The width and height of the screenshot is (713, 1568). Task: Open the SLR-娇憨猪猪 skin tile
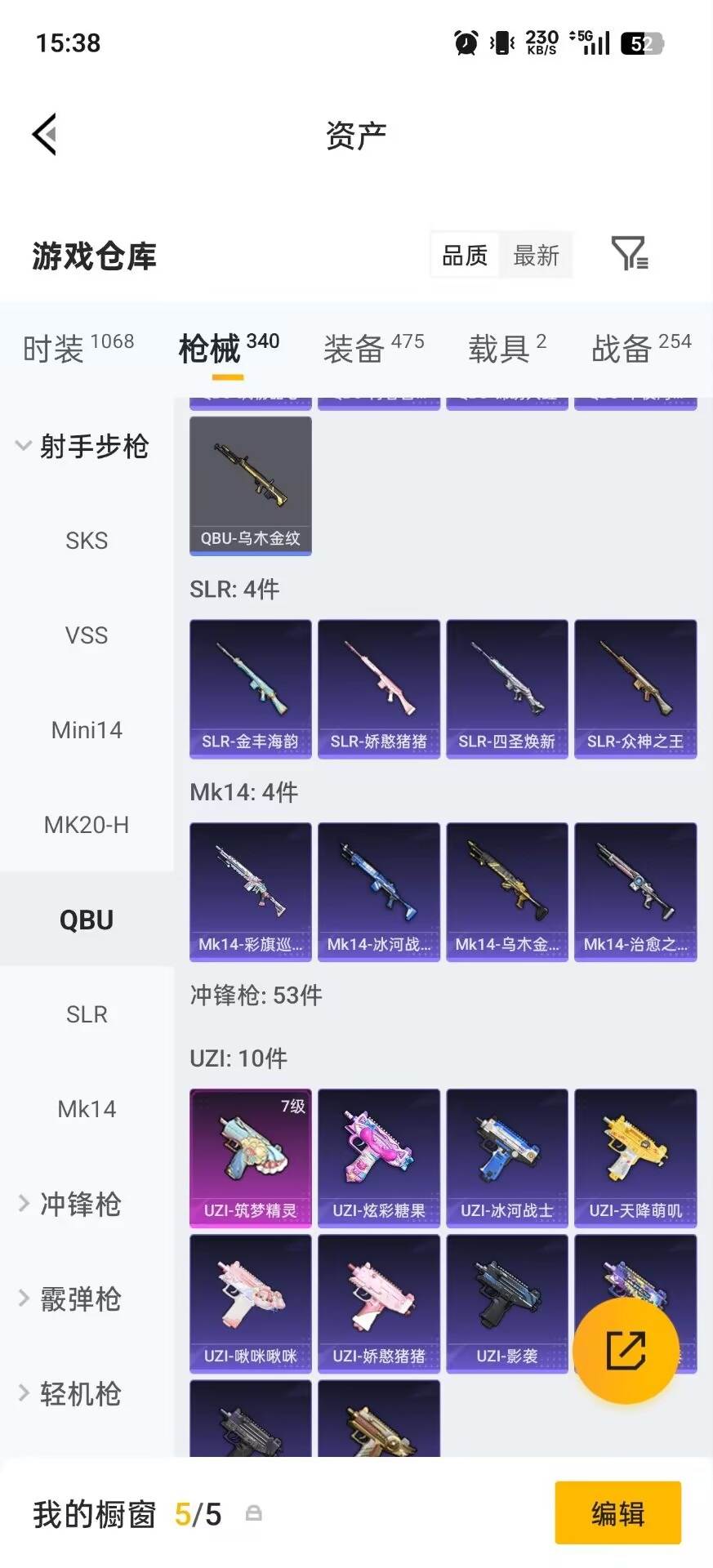click(x=379, y=689)
